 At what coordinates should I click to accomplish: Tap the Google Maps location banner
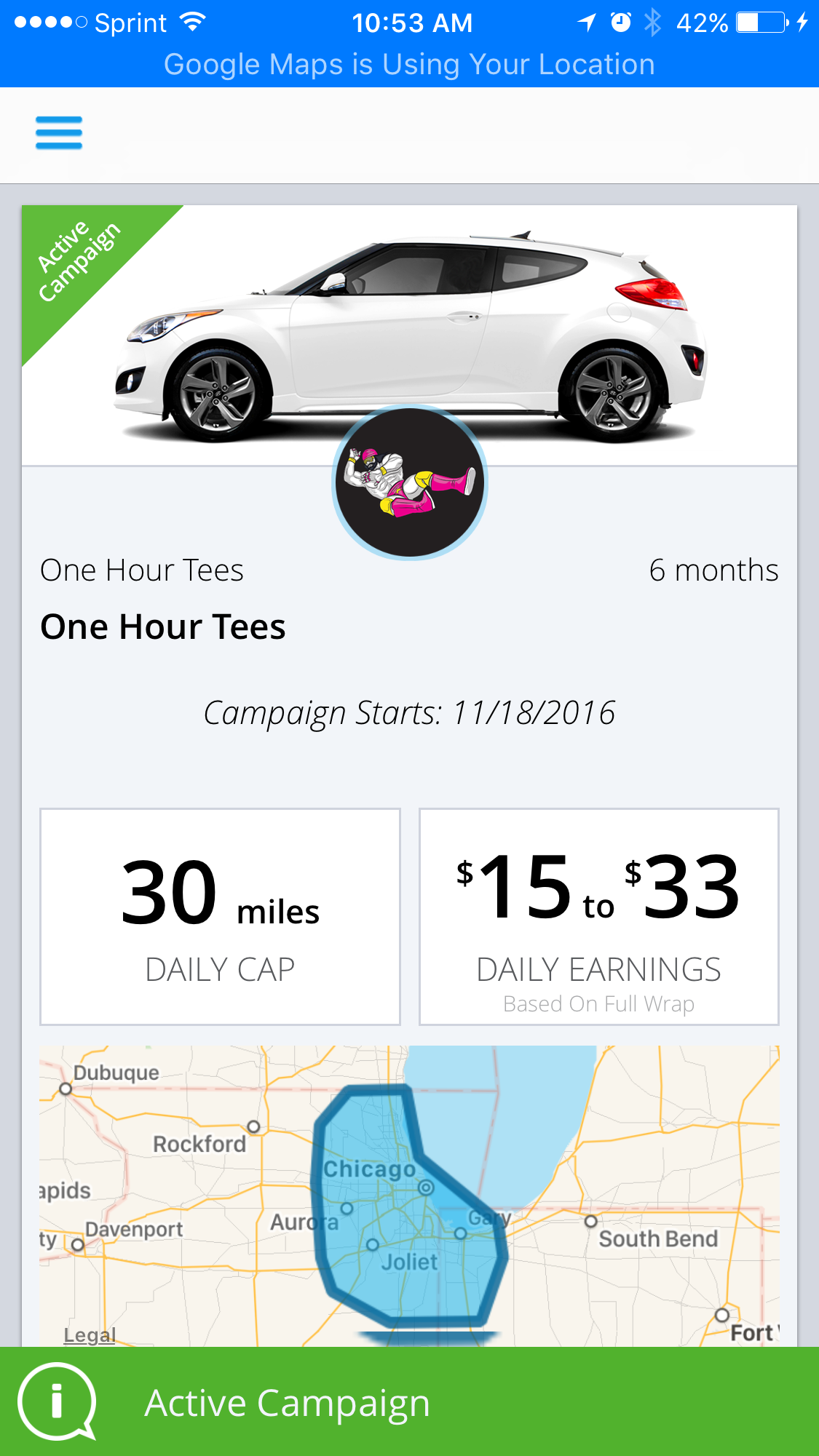click(x=409, y=65)
